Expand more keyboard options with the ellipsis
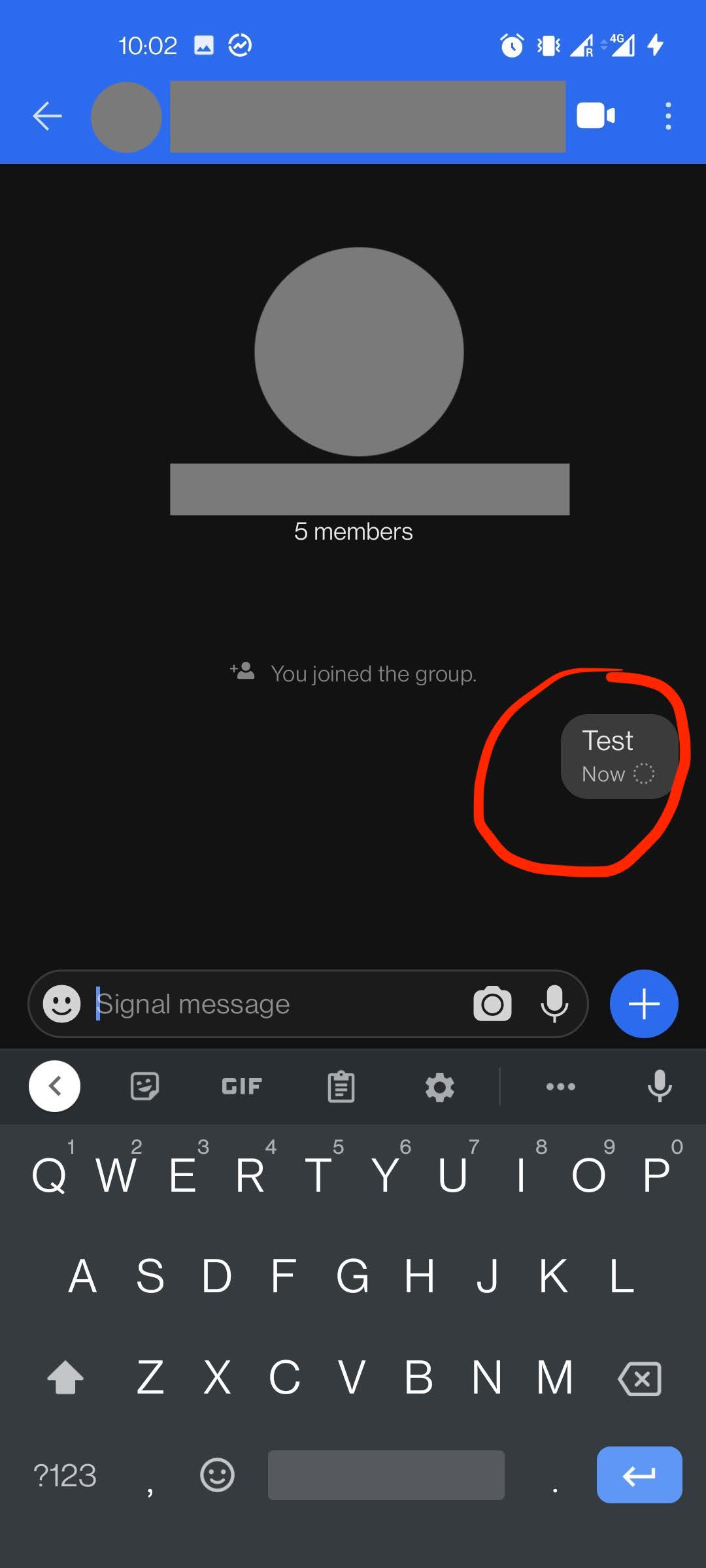Image resolution: width=706 pixels, height=1568 pixels. (560, 1086)
